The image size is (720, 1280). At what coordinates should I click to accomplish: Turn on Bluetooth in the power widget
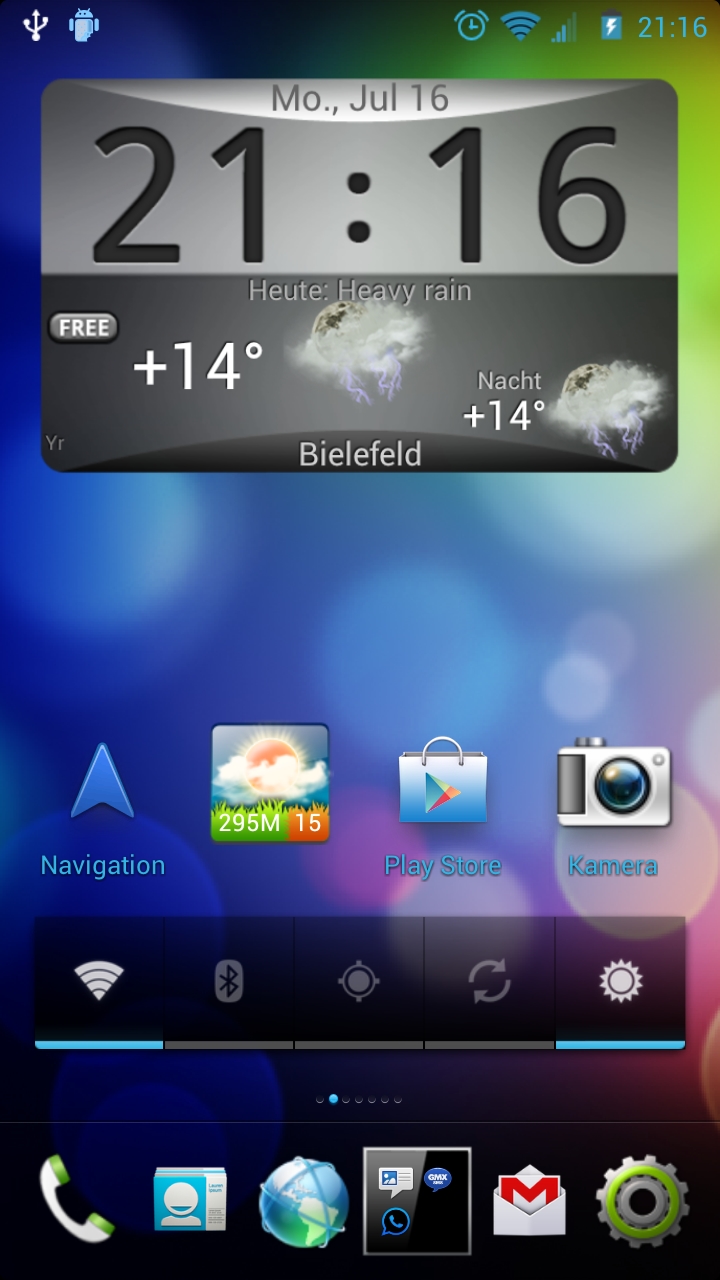(229, 983)
